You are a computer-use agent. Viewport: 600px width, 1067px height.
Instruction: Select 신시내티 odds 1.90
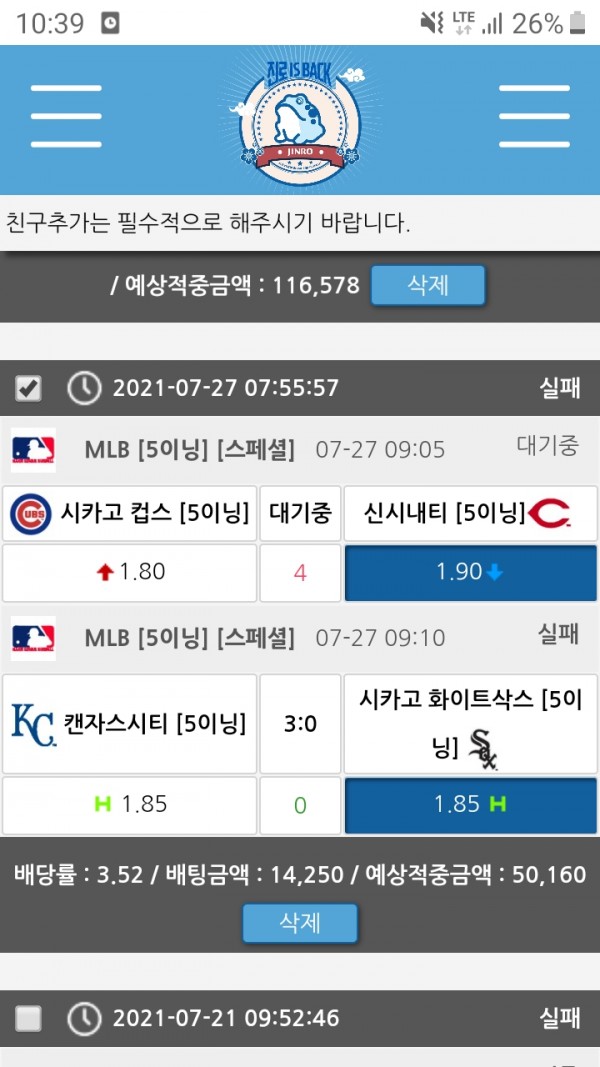tap(470, 573)
